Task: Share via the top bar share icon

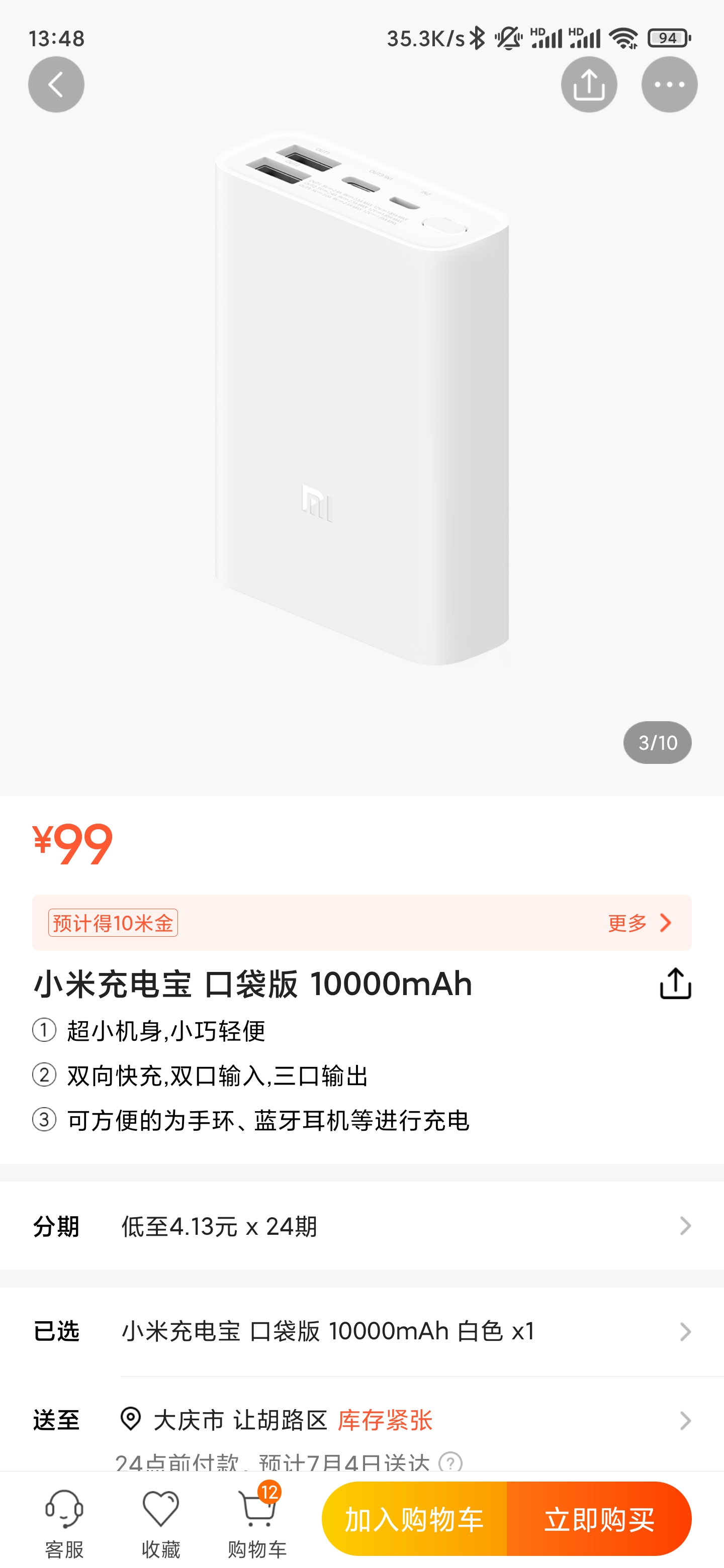Action: click(589, 84)
